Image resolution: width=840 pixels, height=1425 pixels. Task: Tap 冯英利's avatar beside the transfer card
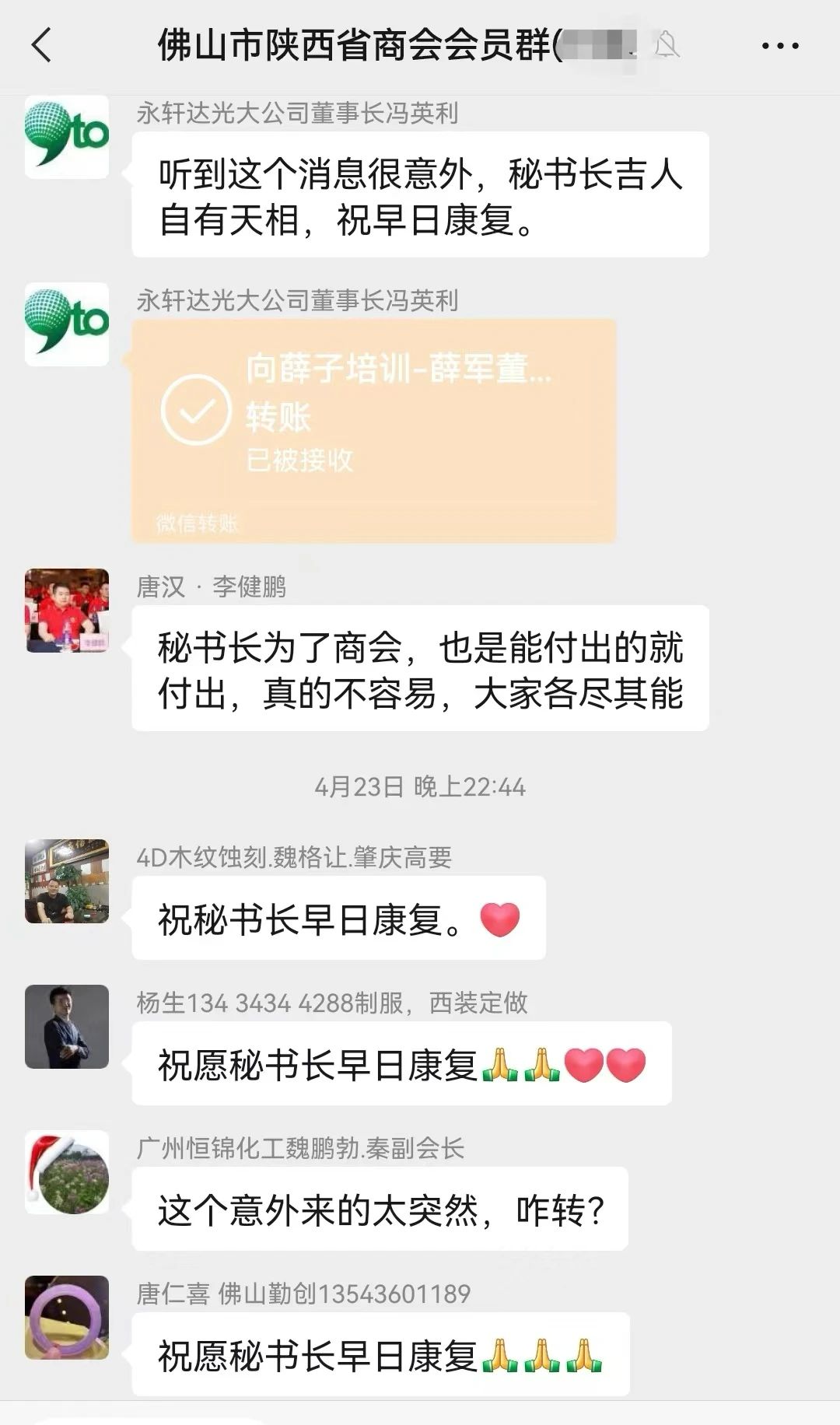tap(67, 324)
